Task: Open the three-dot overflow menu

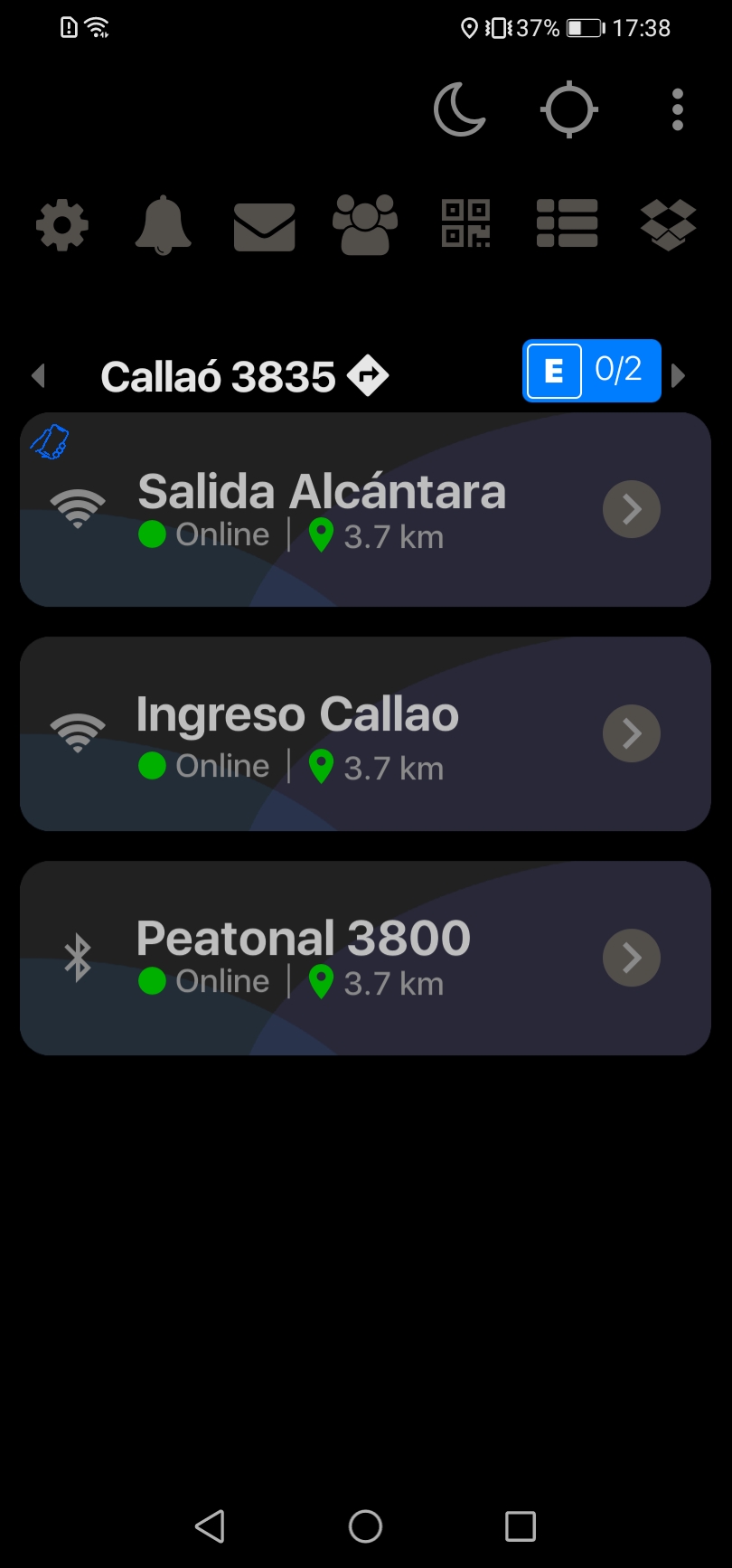Action: [677, 109]
